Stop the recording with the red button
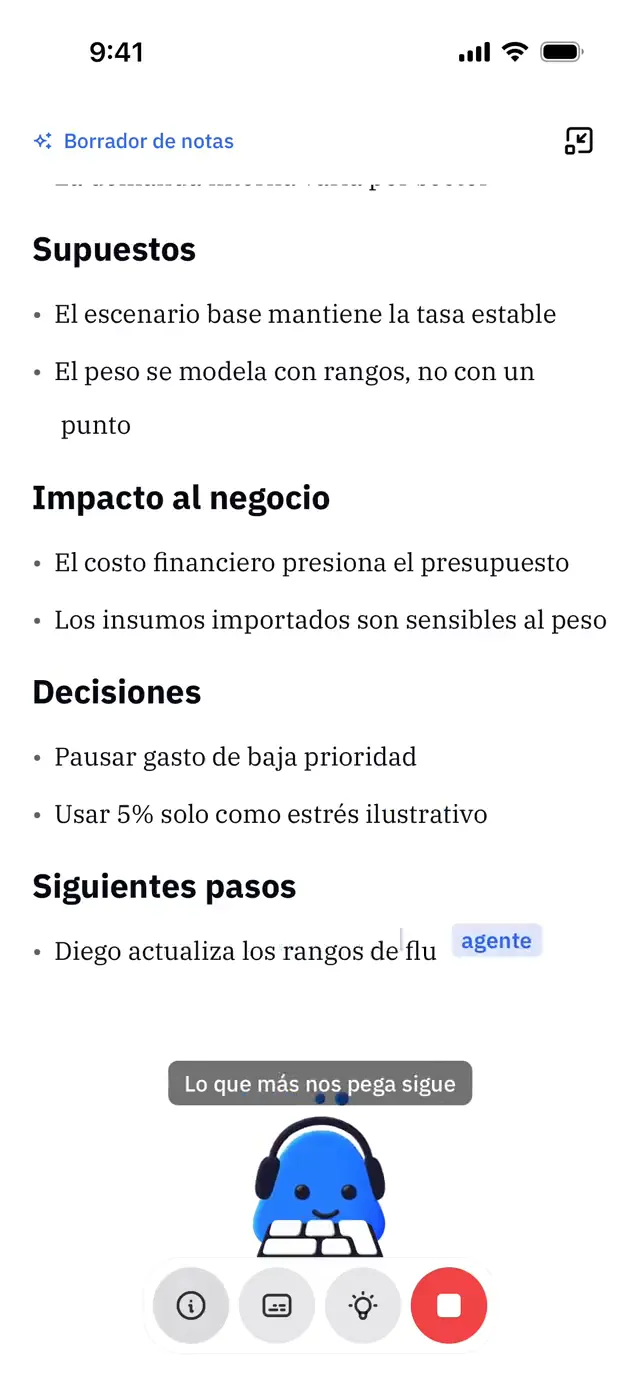Screen dimensions: 640x1392 (449, 1305)
